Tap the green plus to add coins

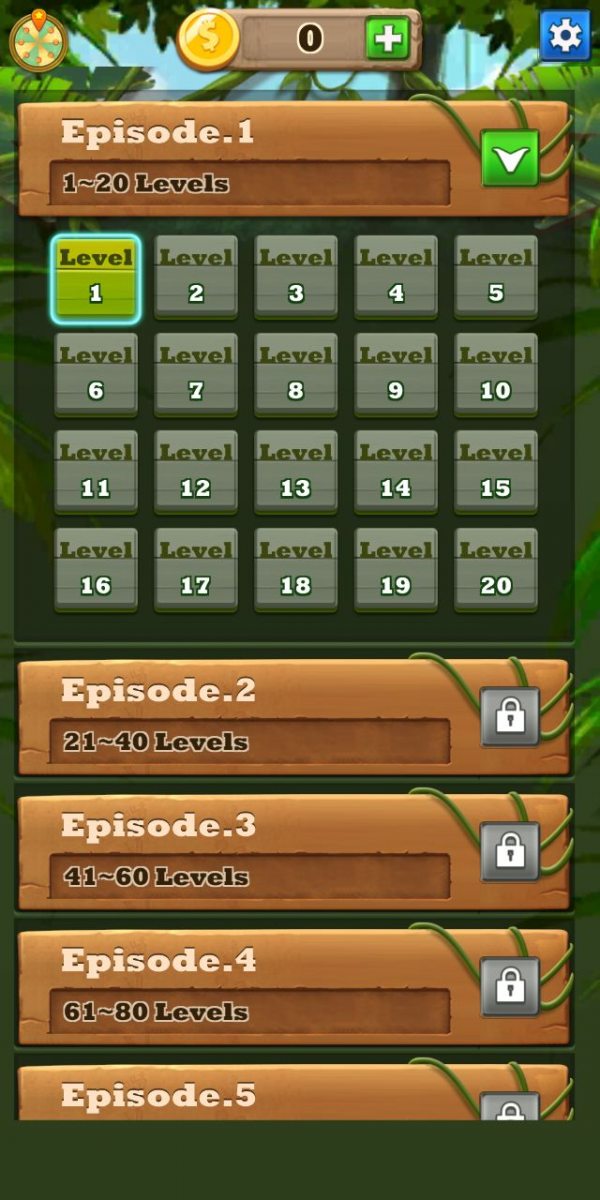387,39
